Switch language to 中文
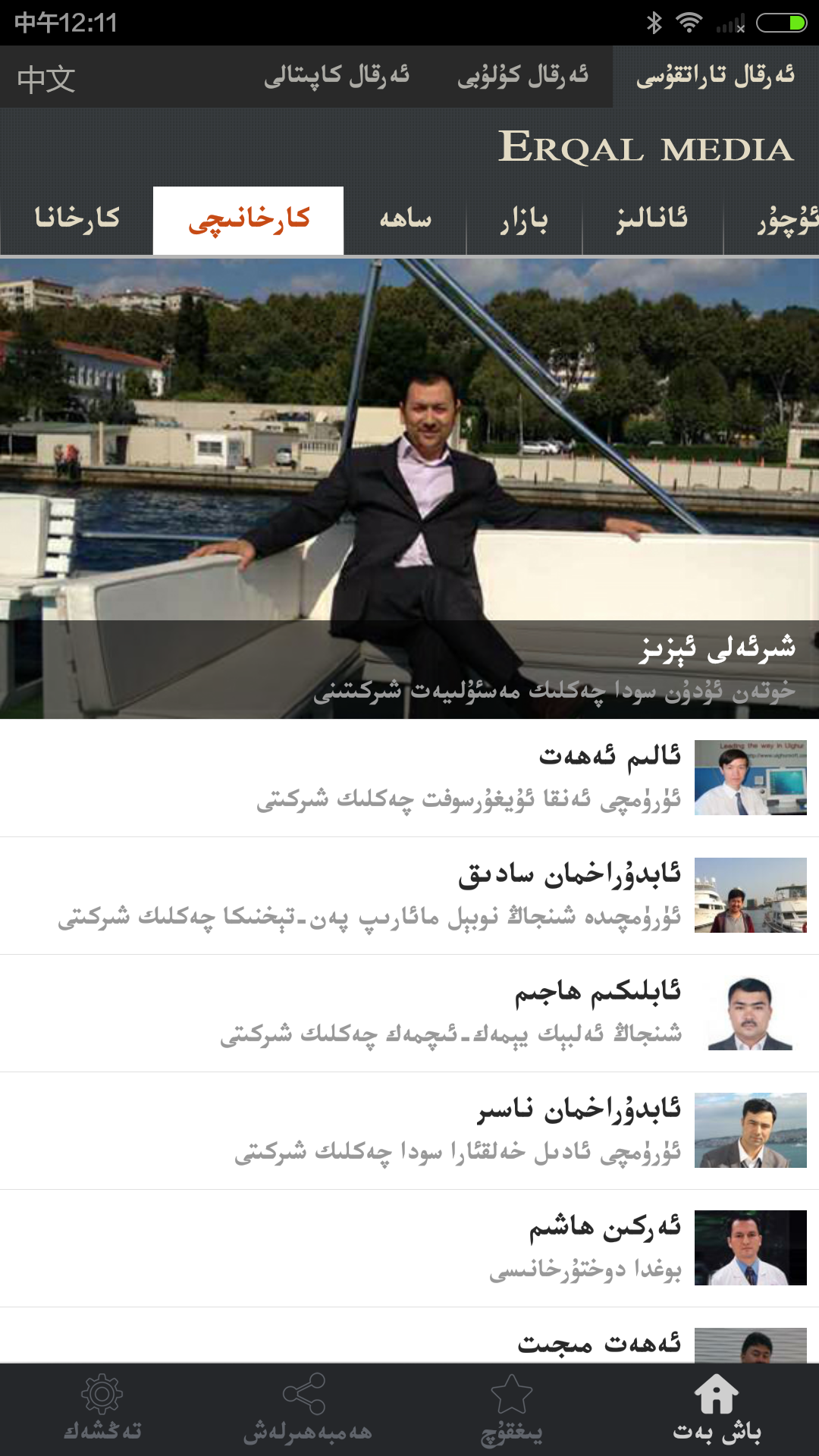819x1456 pixels. [x=45, y=78]
